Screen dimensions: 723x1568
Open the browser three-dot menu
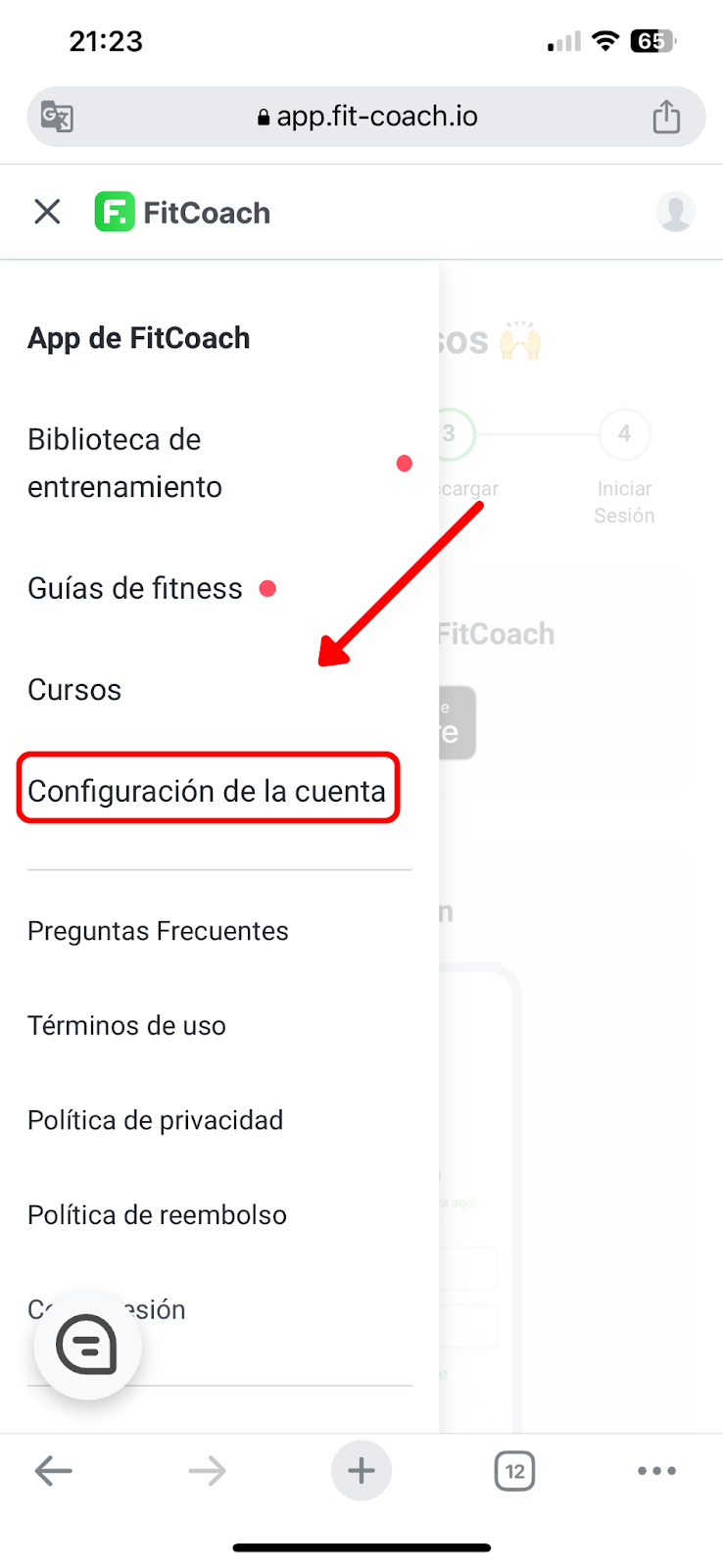click(x=656, y=1470)
